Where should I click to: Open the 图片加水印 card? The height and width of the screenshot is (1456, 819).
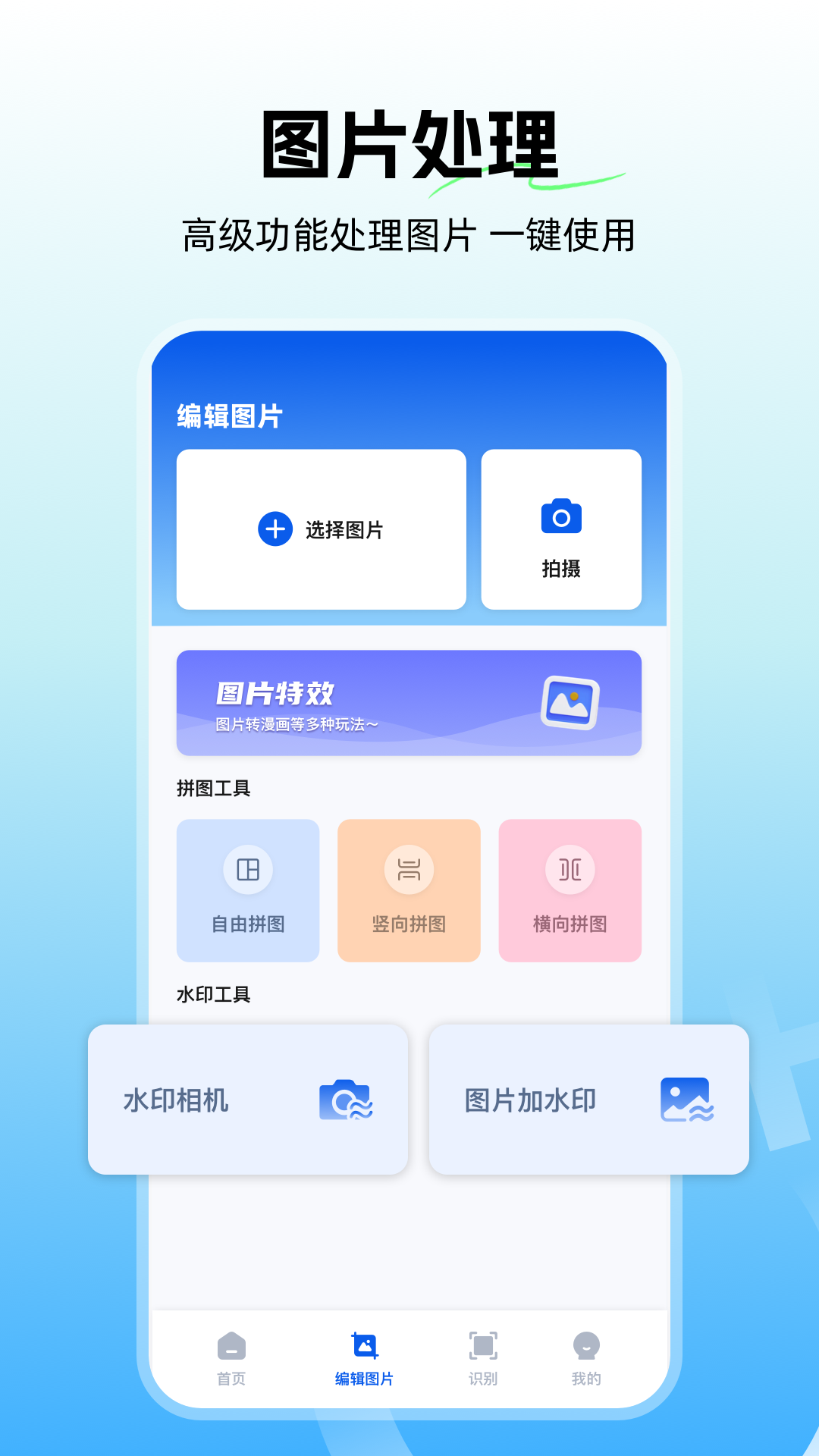pyautogui.click(x=588, y=1100)
